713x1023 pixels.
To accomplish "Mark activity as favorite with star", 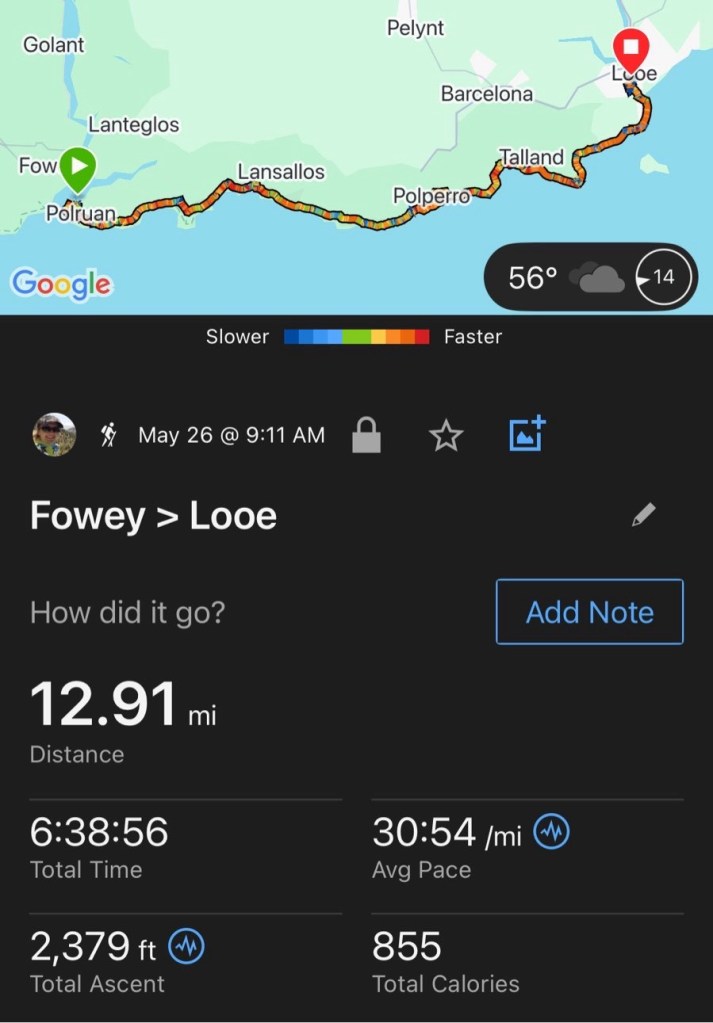I will click(446, 435).
